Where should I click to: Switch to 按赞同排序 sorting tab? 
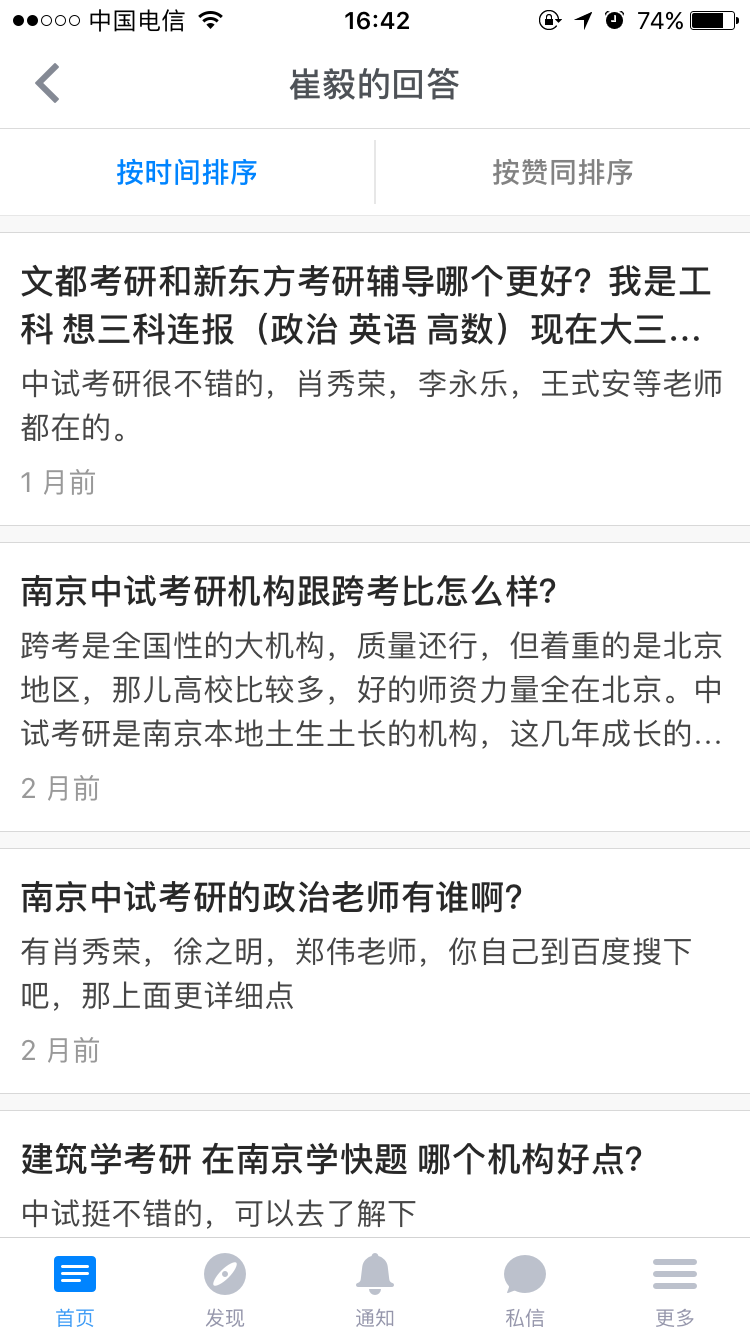[x=562, y=172]
